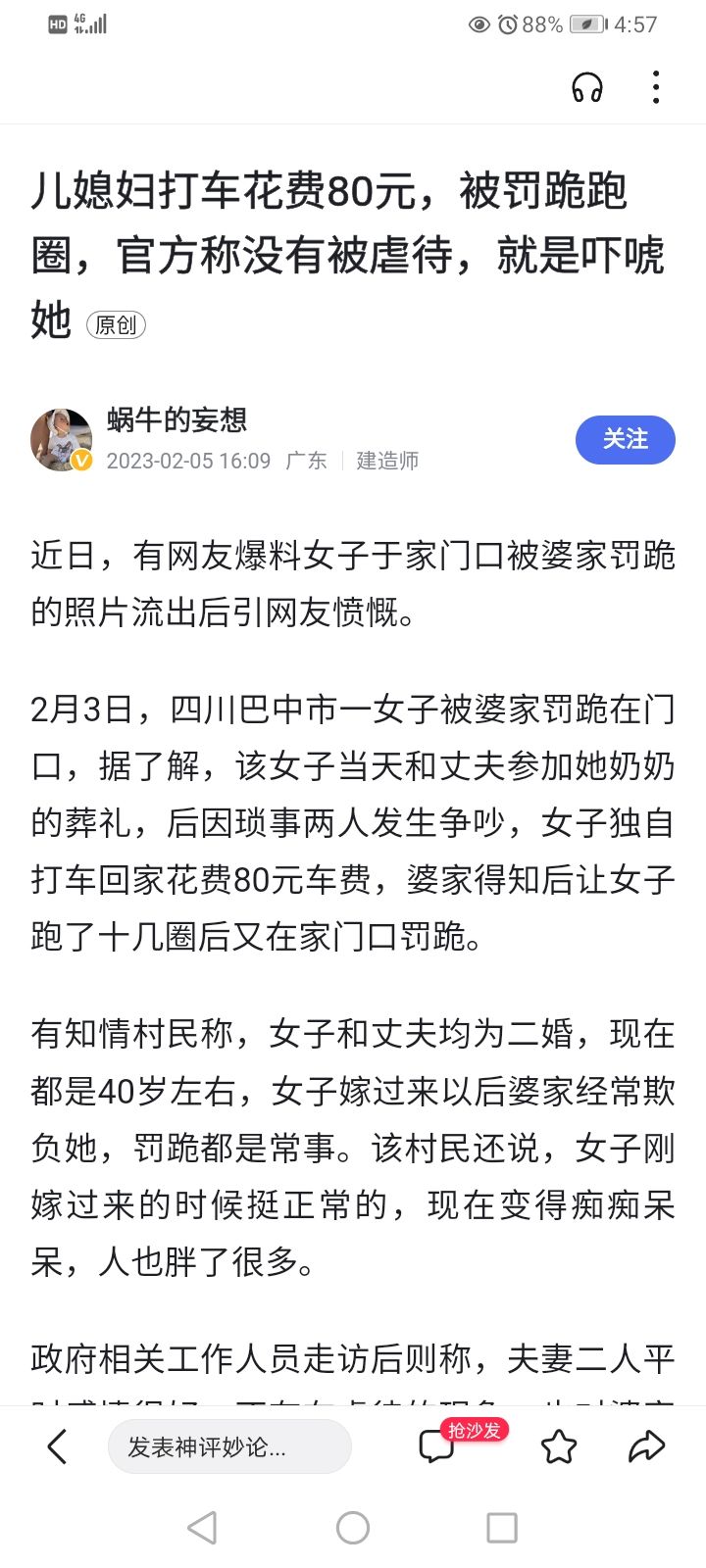Tap the 发表神评妙论 comment field
Viewport: 706px width, 1568px height.
(229, 1446)
